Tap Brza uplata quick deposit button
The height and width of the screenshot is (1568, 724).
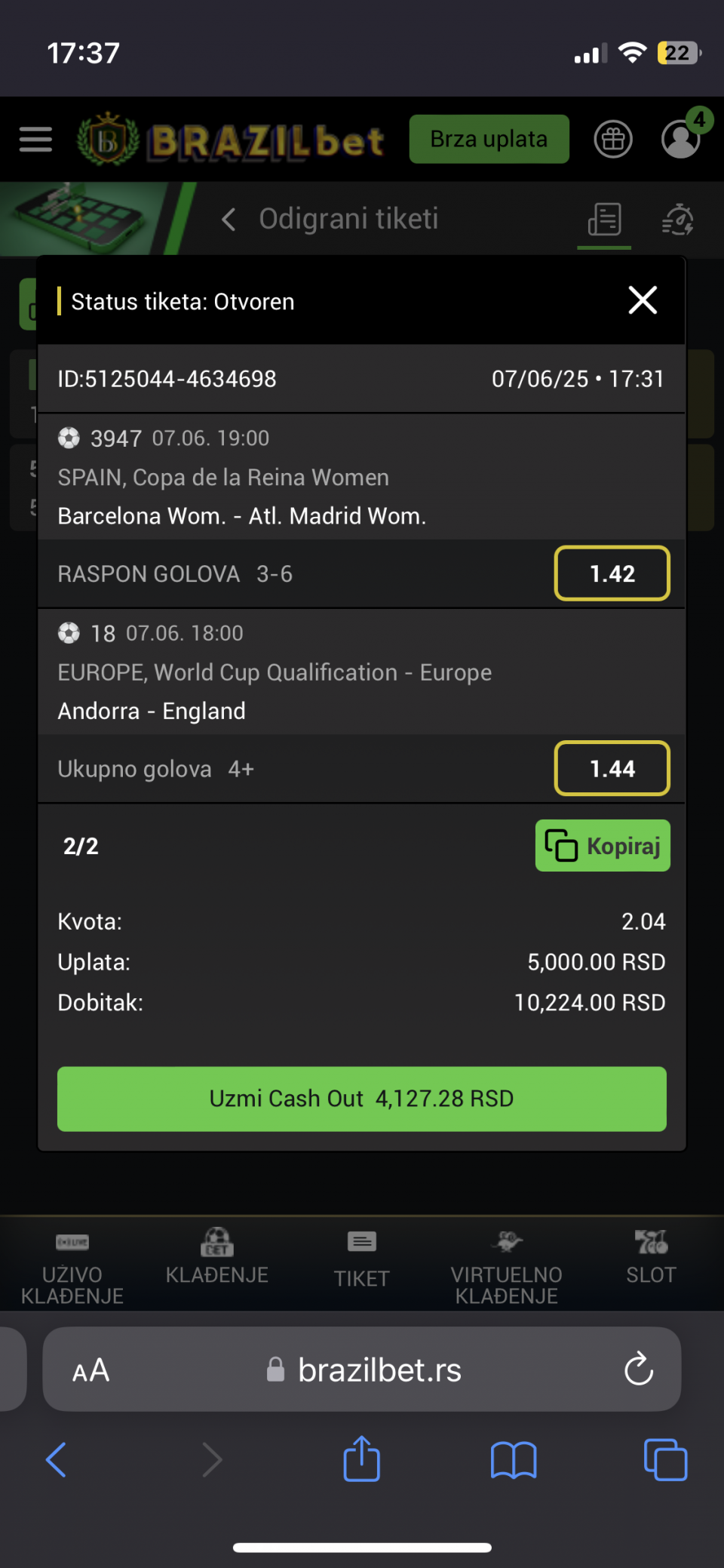click(489, 140)
